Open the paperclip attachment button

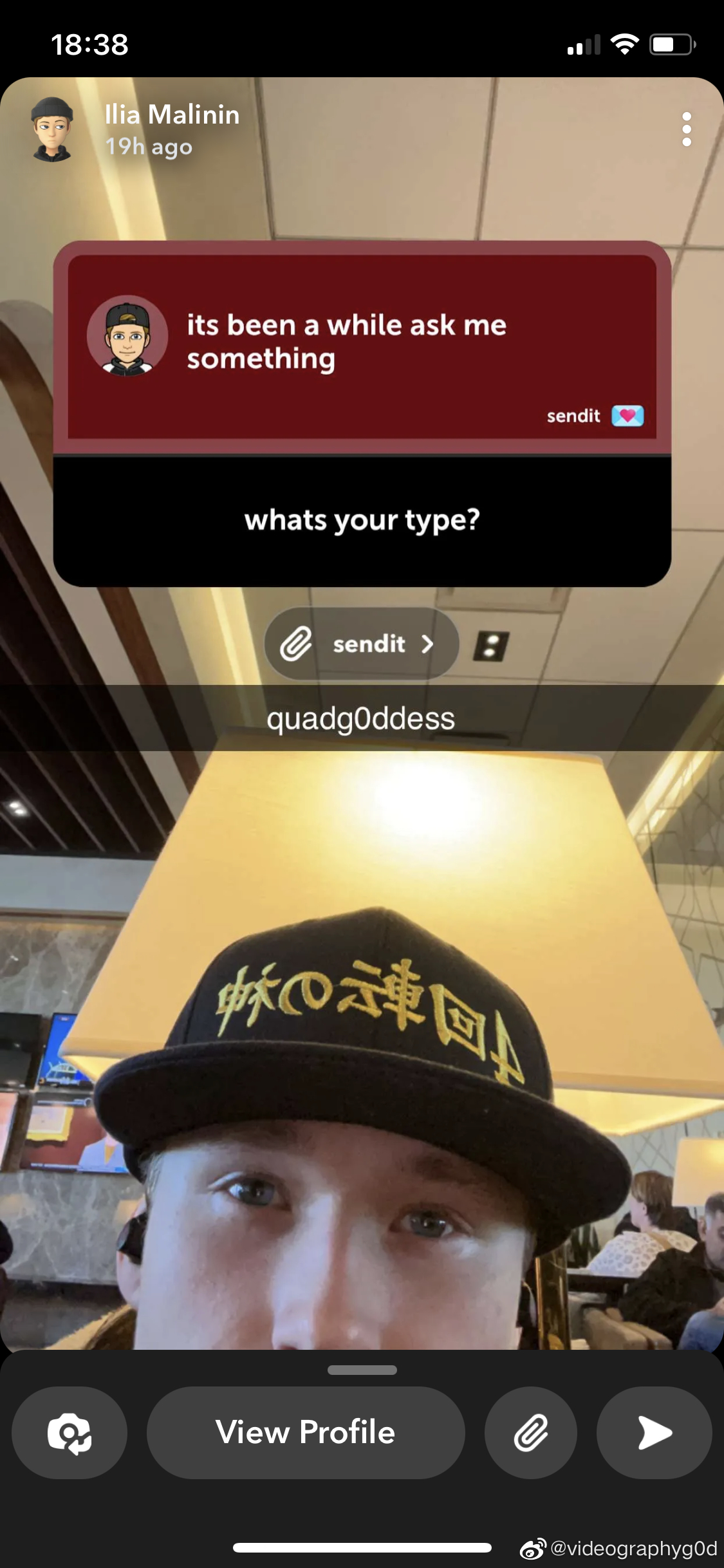pos(531,1432)
